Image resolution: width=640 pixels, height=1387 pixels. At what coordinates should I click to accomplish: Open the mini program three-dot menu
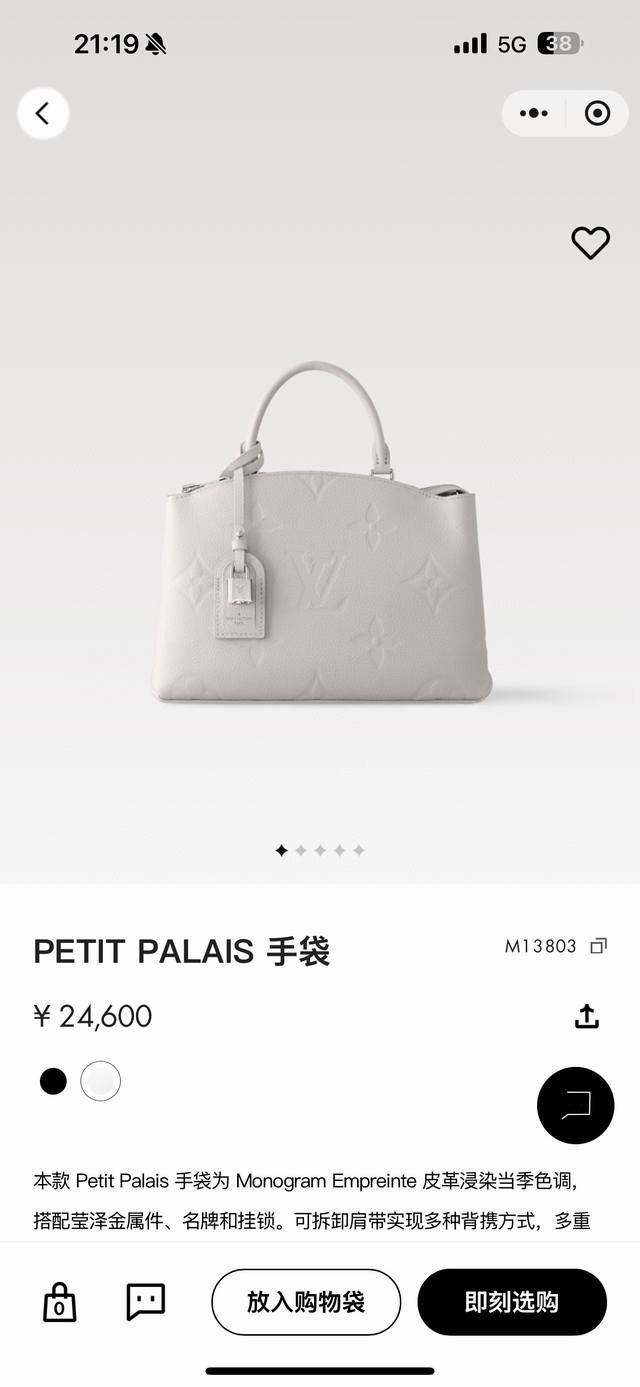pos(534,113)
